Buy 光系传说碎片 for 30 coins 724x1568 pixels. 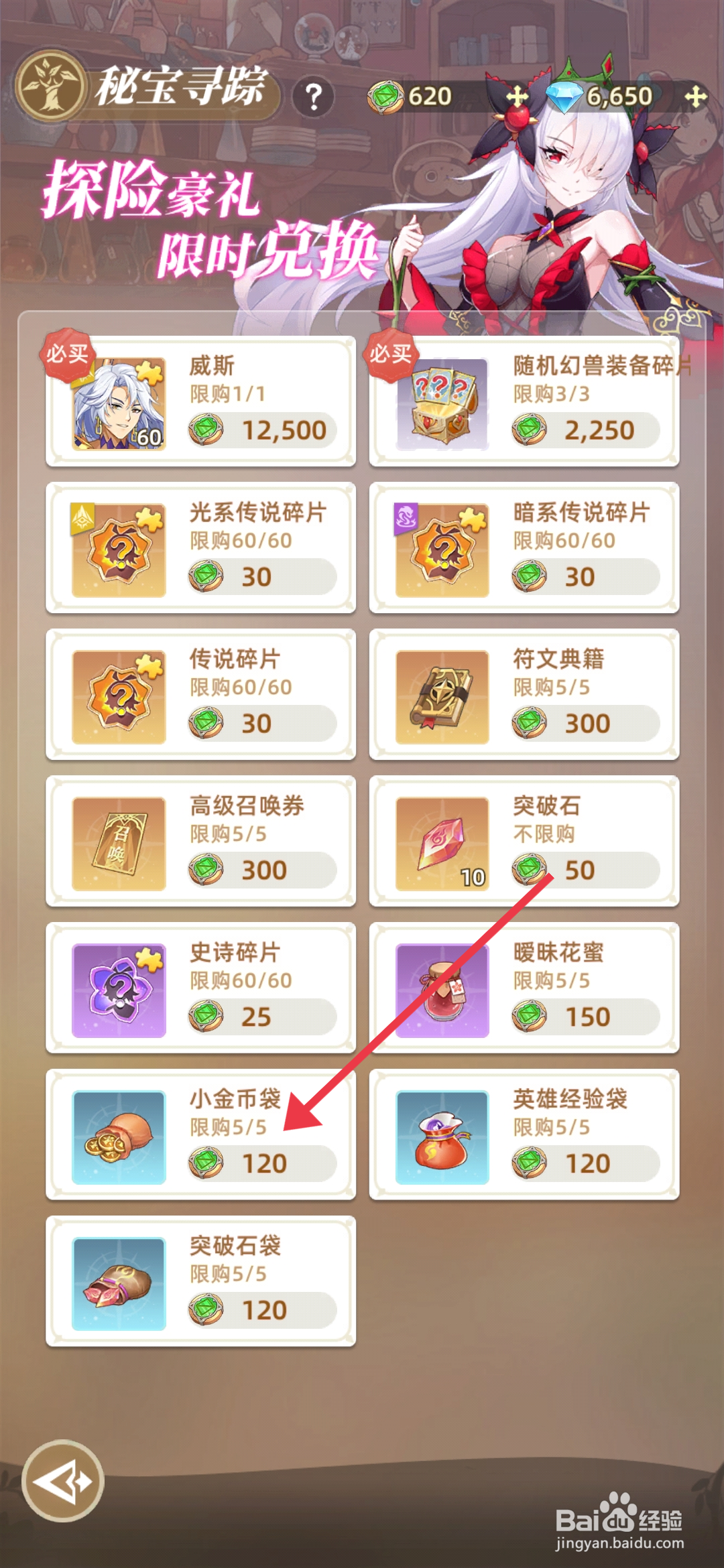pyautogui.click(x=261, y=576)
